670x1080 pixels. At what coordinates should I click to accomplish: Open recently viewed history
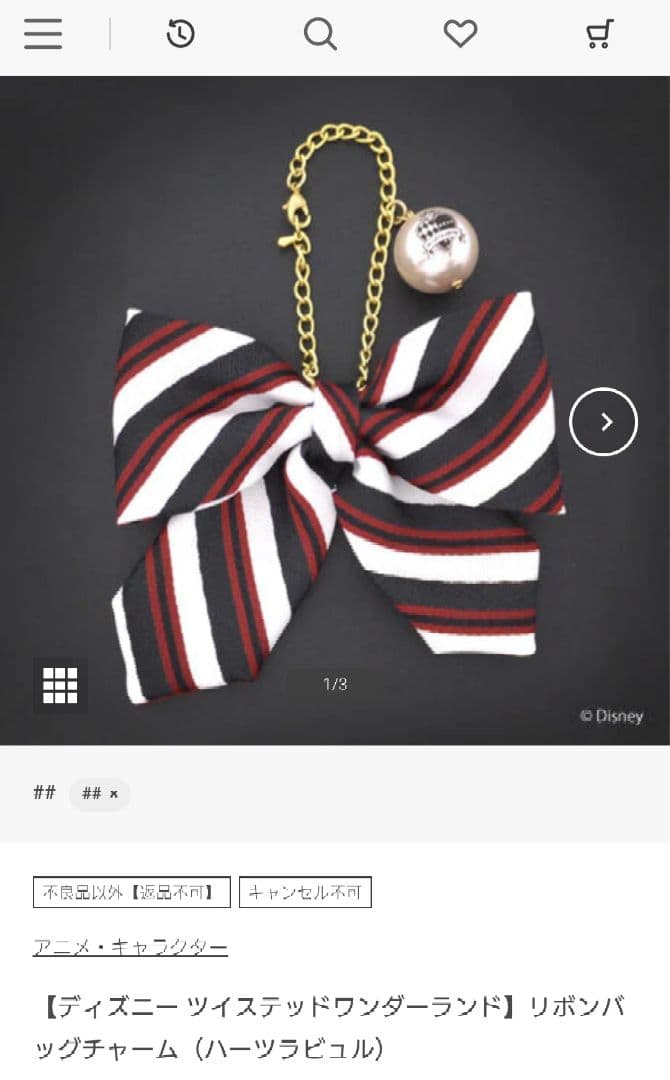[x=180, y=35]
